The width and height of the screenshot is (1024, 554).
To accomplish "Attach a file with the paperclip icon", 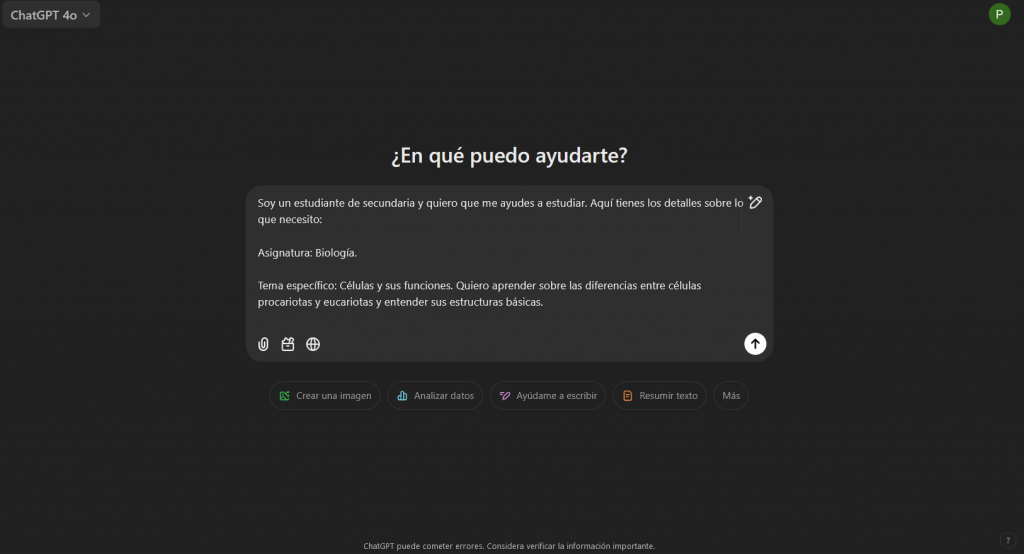I will click(x=264, y=344).
